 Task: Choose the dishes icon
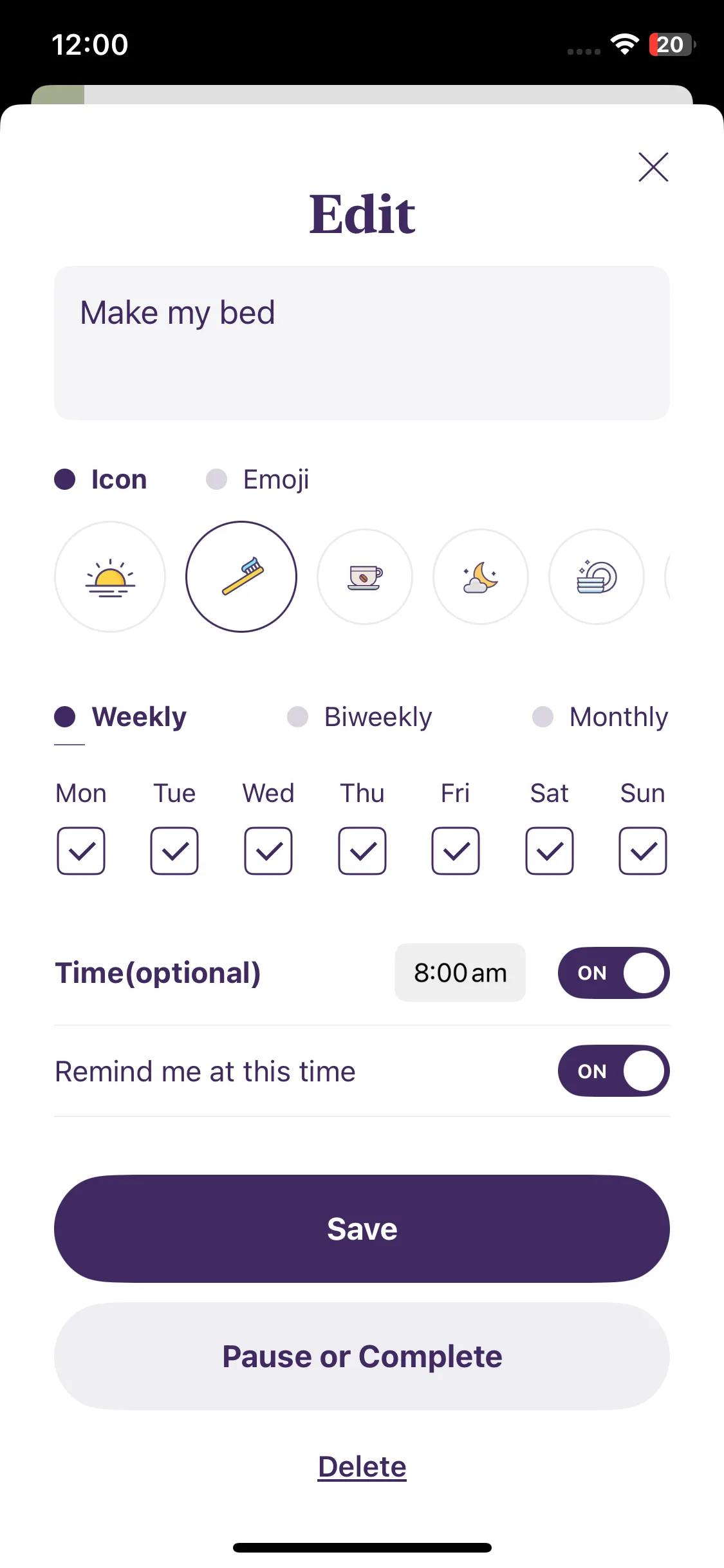tap(597, 577)
